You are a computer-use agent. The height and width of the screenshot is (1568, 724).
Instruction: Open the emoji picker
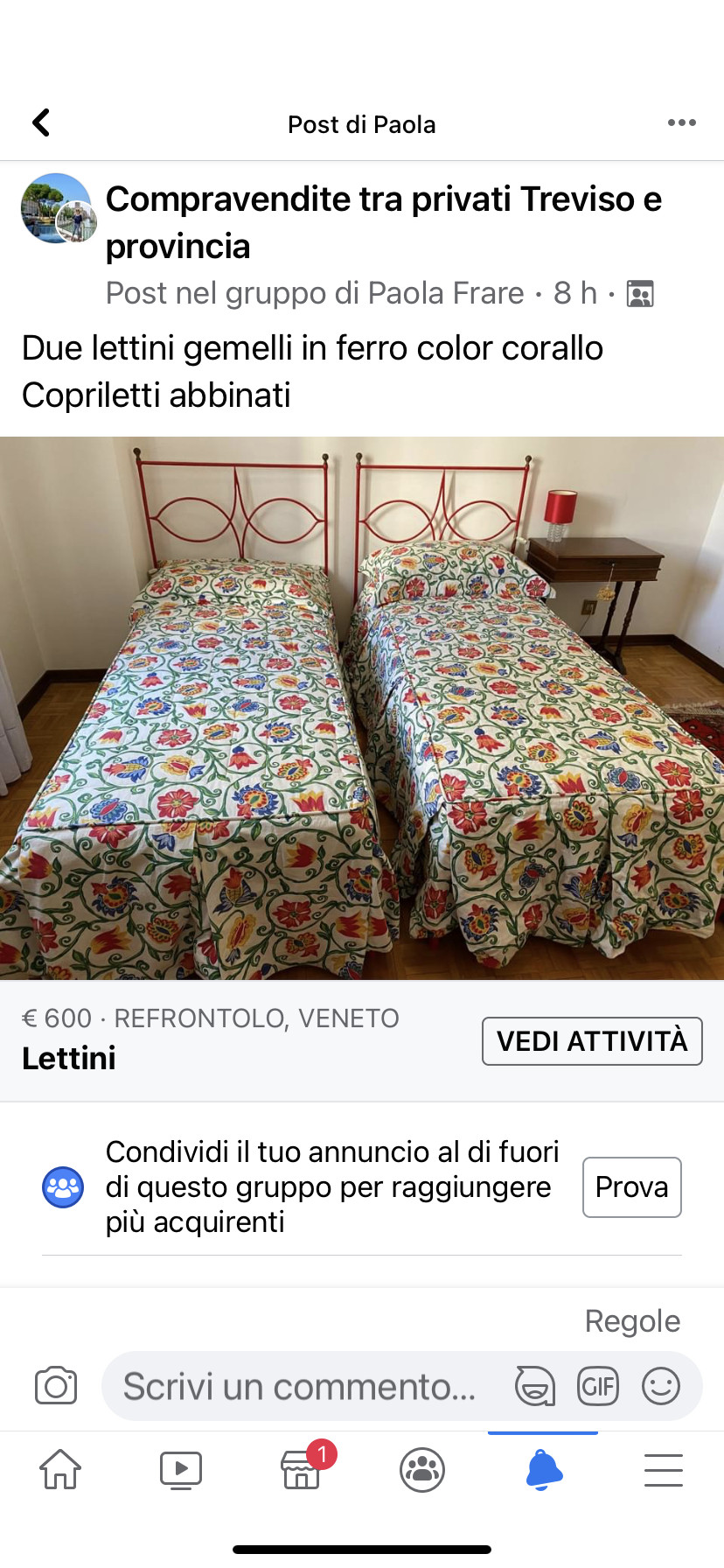point(660,1386)
